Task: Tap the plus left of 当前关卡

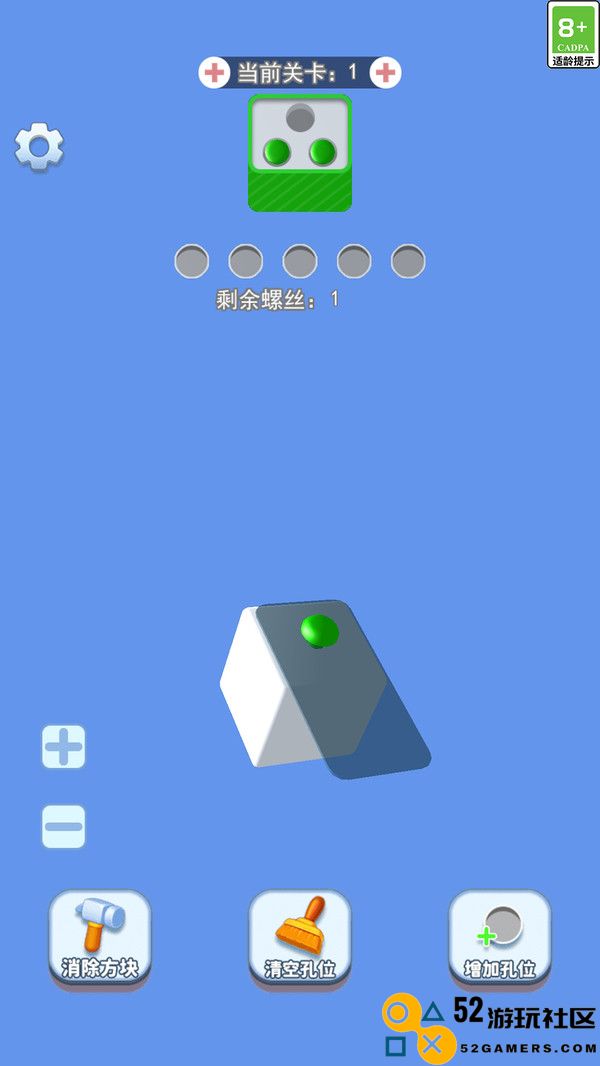Action: click(214, 73)
